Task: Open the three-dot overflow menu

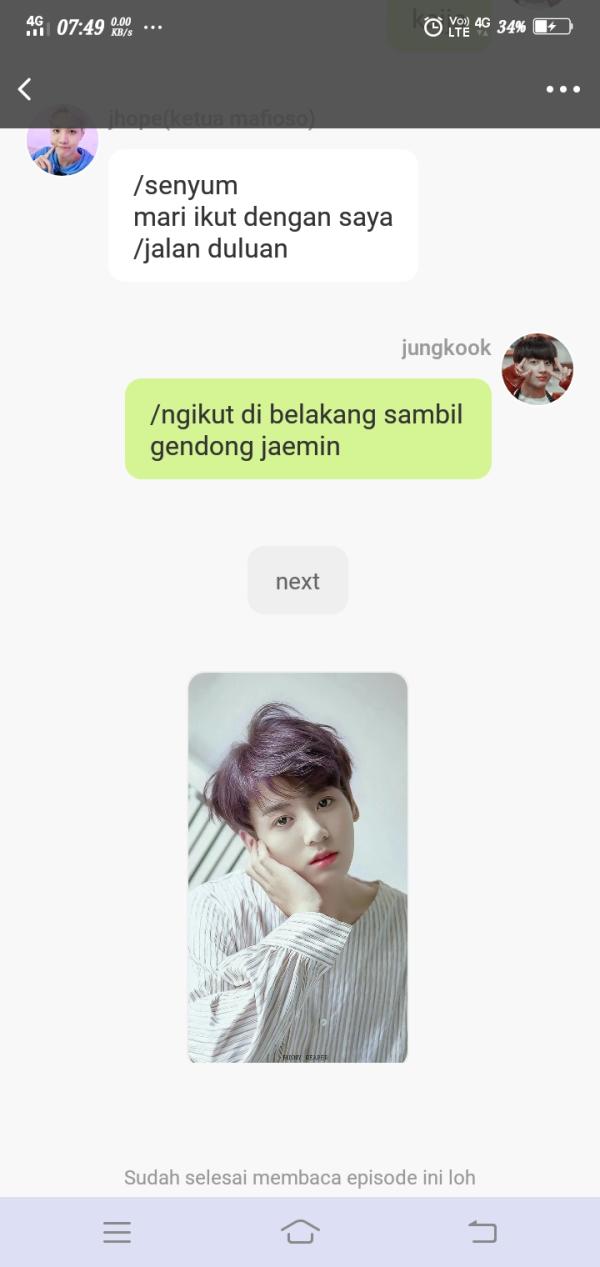Action: 563,89
